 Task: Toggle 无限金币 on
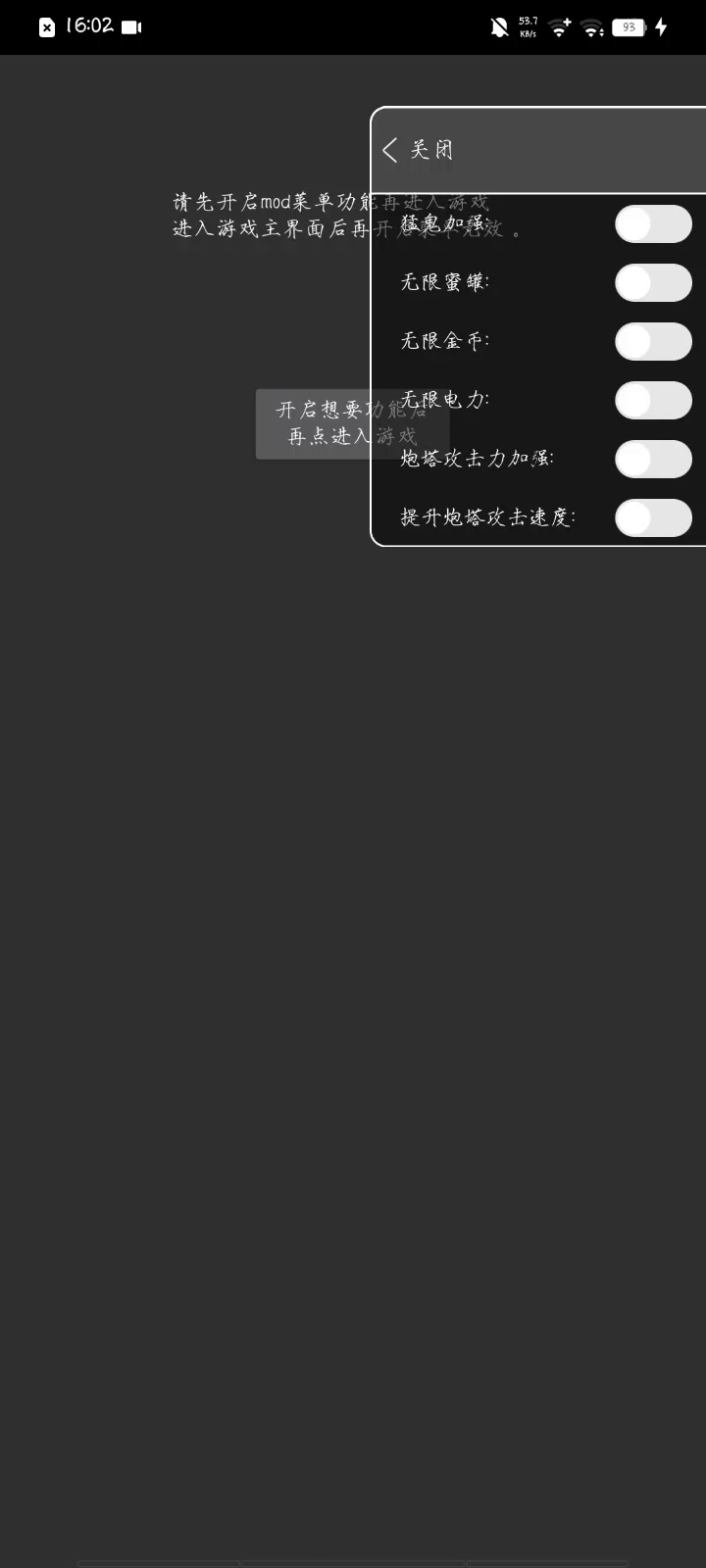coord(653,341)
